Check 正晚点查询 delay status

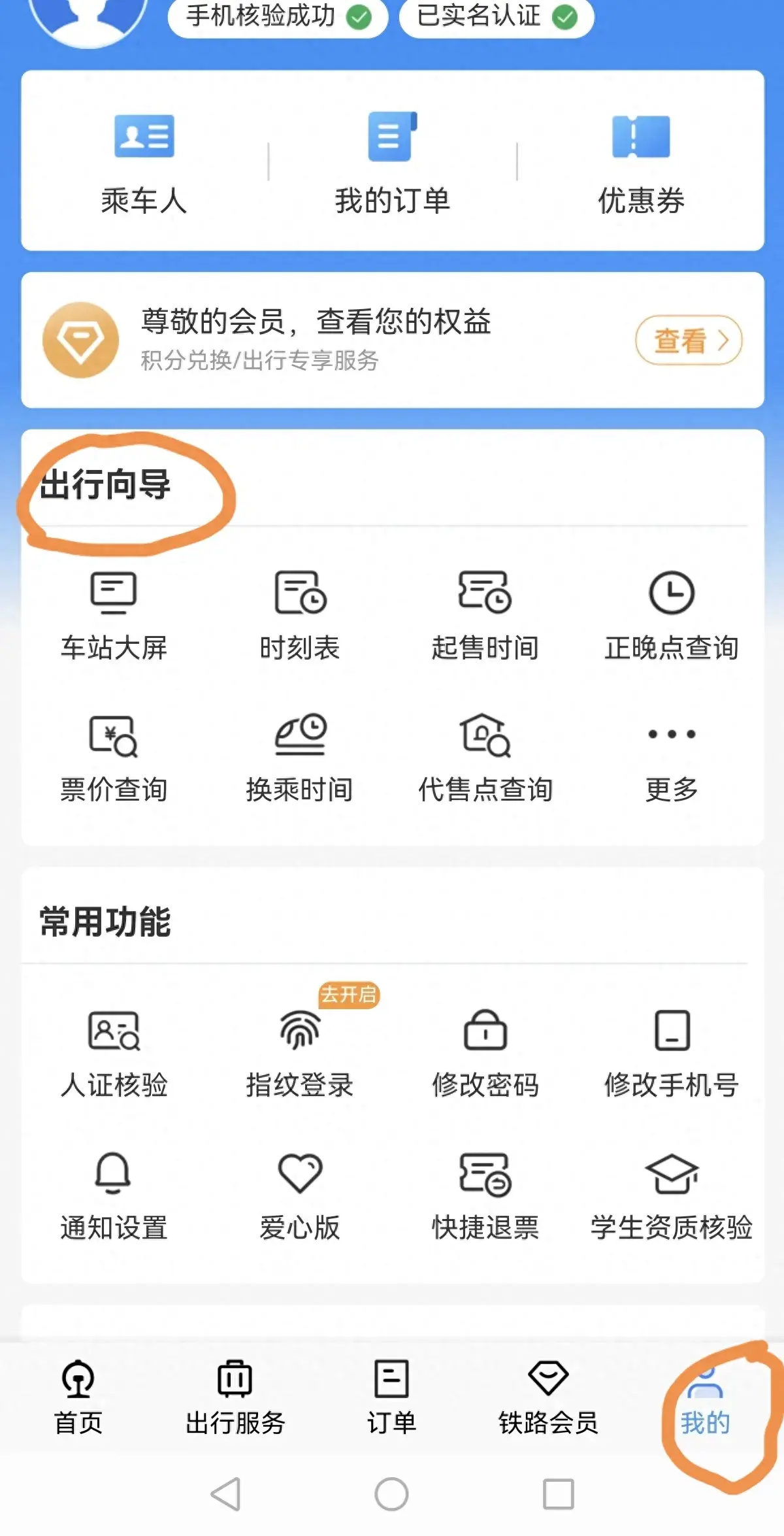tap(672, 616)
